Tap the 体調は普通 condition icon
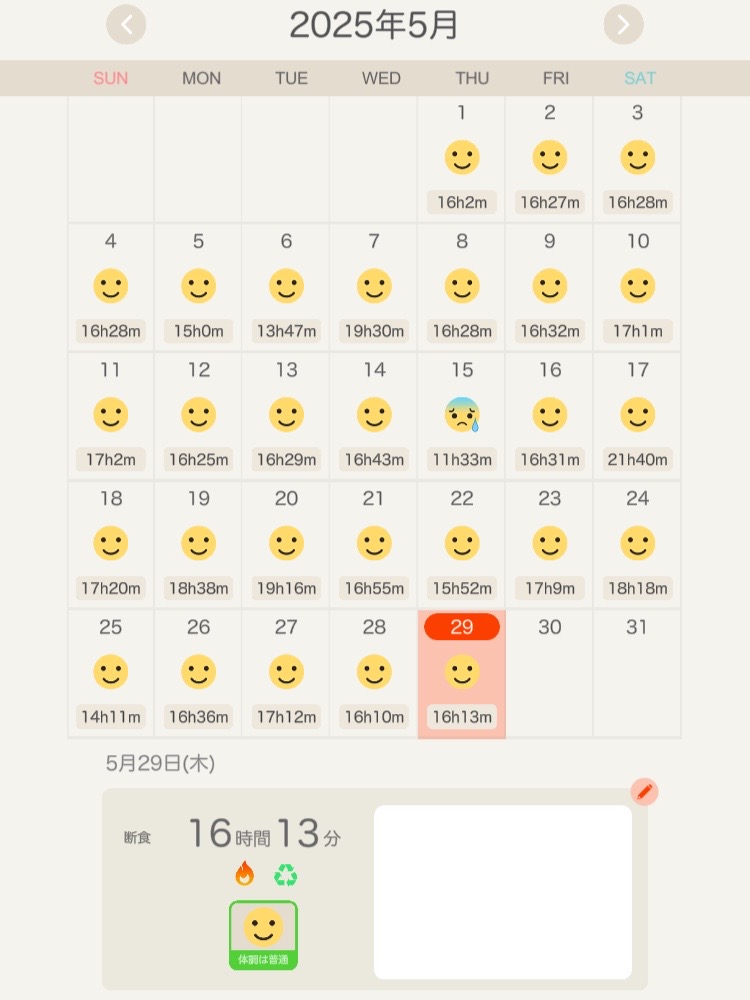Image resolution: width=750 pixels, height=1000 pixels. click(263, 935)
